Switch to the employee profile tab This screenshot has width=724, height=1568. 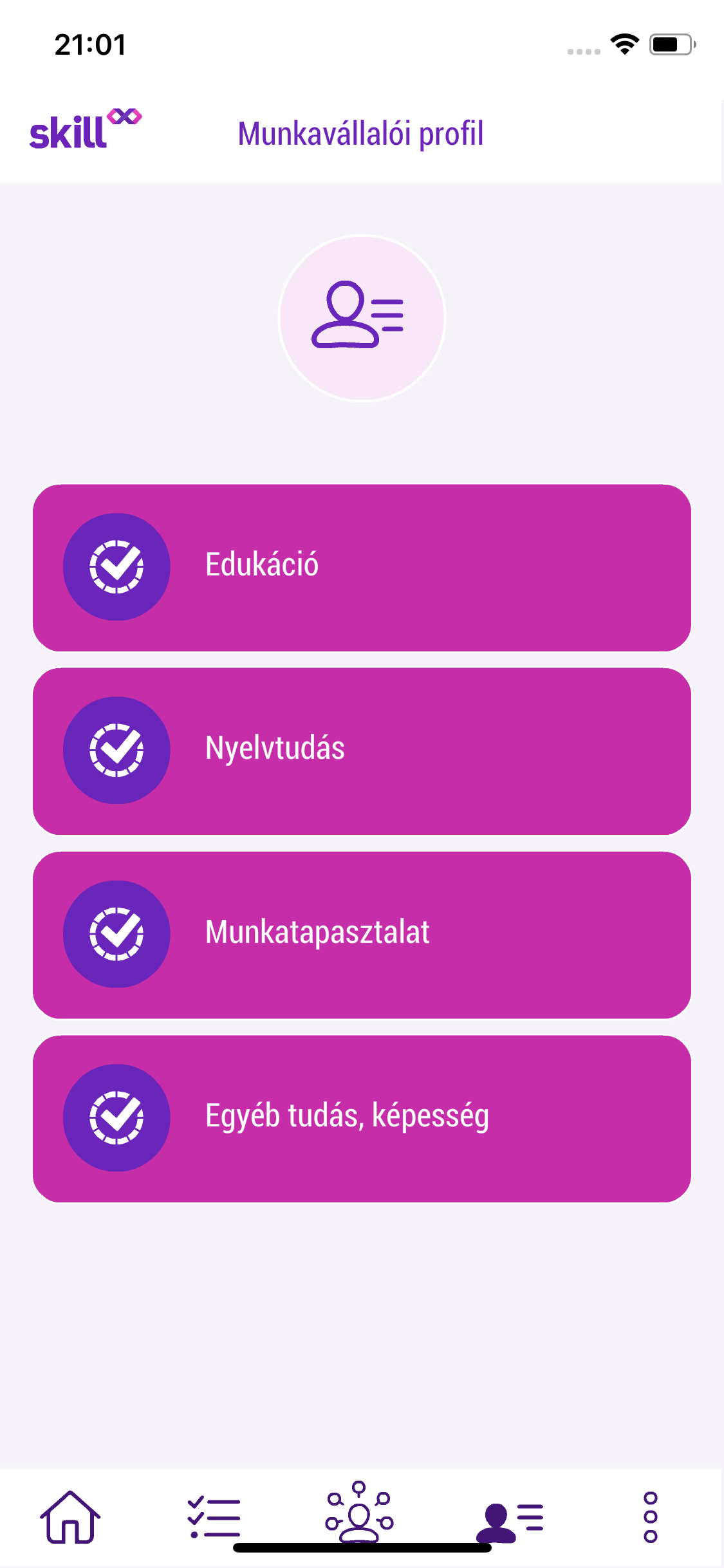510,1520
